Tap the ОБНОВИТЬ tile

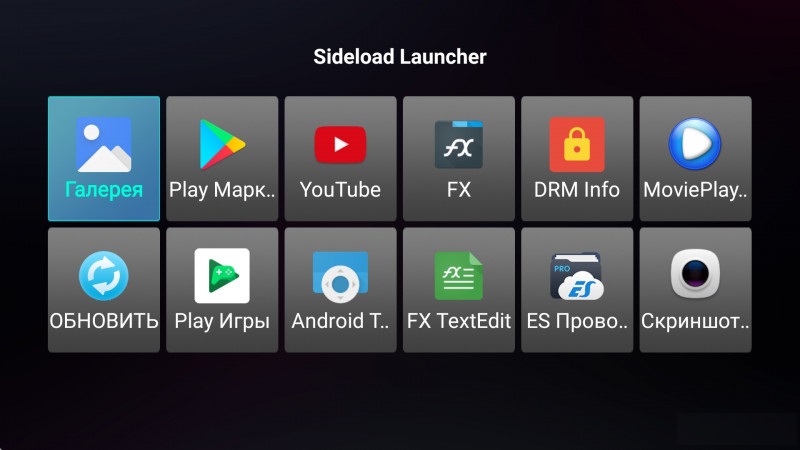point(104,290)
